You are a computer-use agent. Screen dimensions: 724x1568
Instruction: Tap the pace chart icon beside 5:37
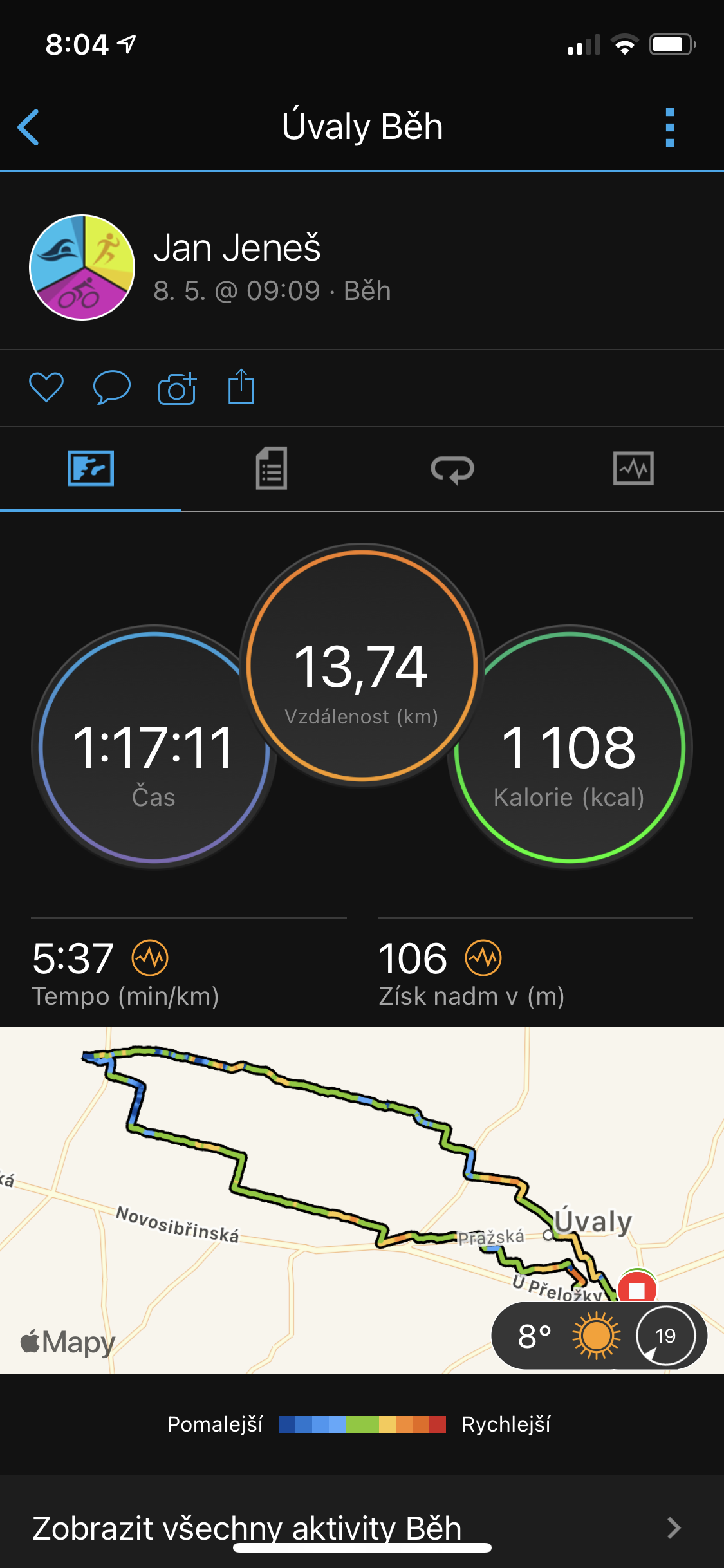click(x=150, y=958)
